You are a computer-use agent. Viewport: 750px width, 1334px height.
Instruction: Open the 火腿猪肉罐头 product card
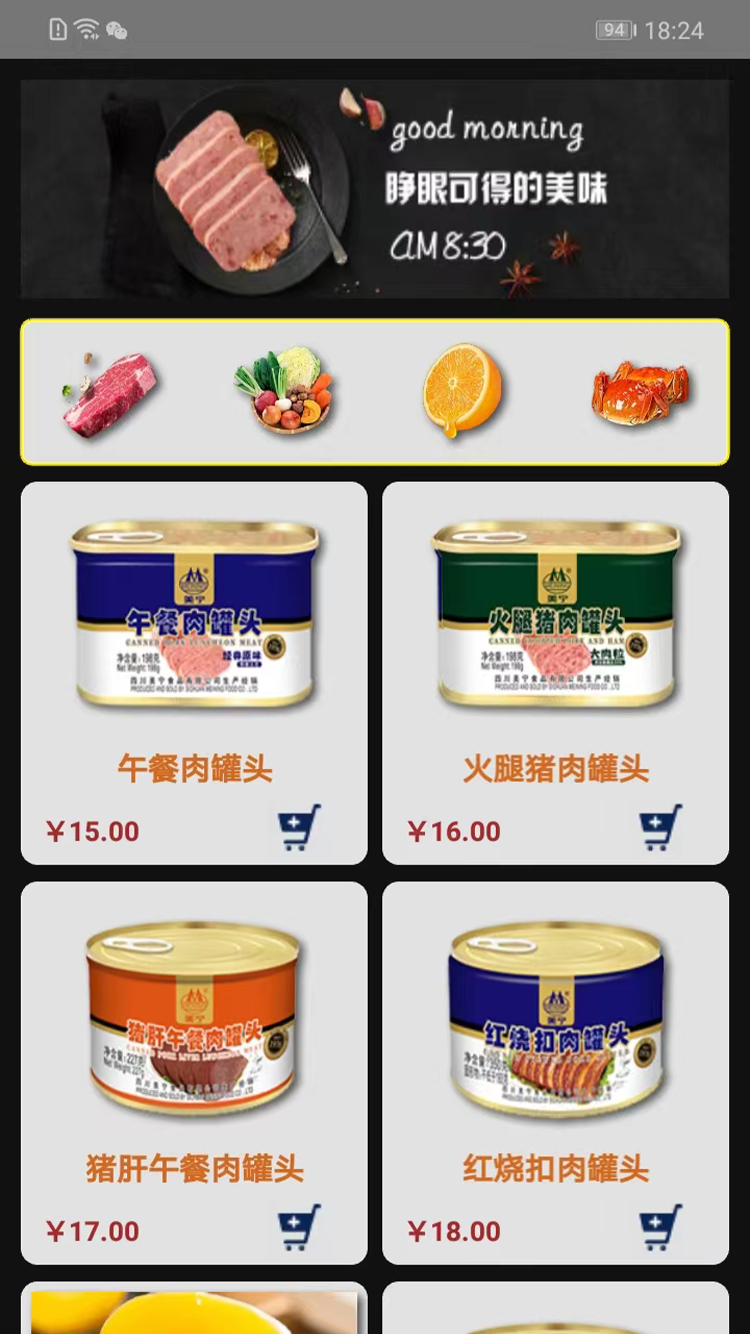555,640
